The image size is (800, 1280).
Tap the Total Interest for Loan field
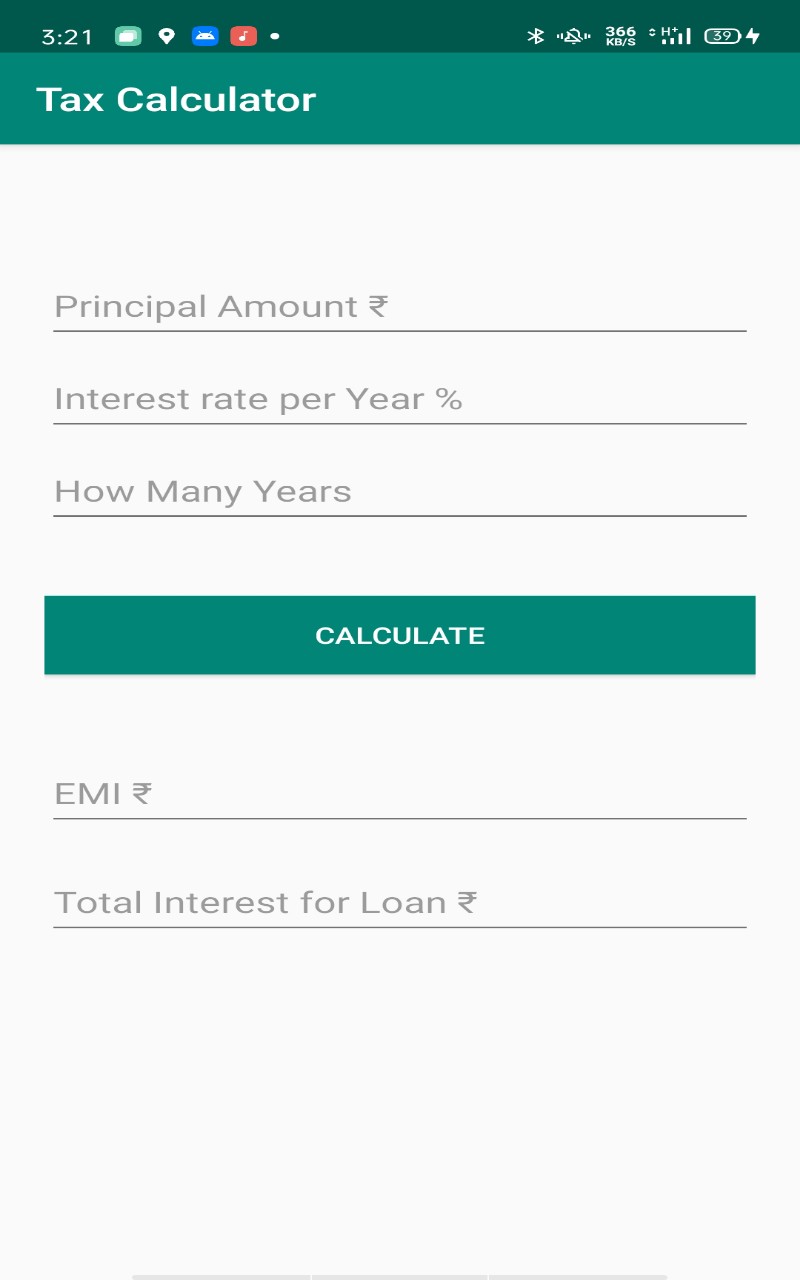tap(400, 902)
